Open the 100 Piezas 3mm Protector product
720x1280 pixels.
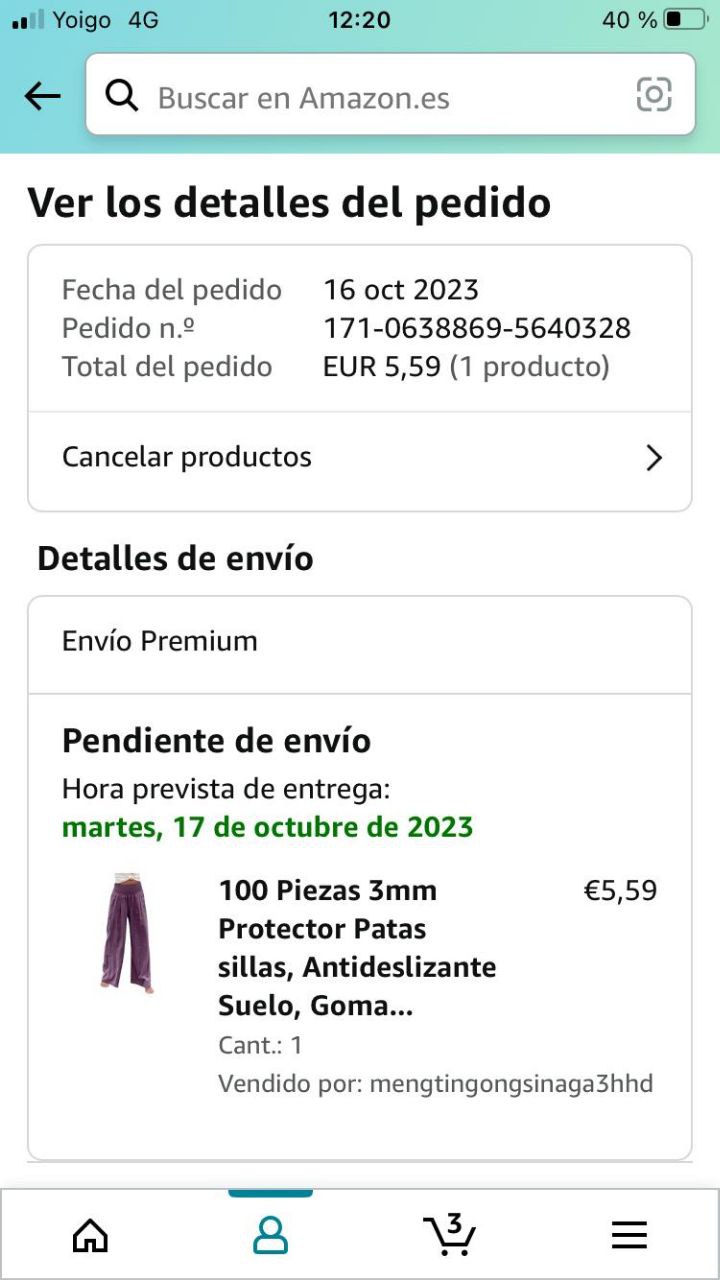357,947
